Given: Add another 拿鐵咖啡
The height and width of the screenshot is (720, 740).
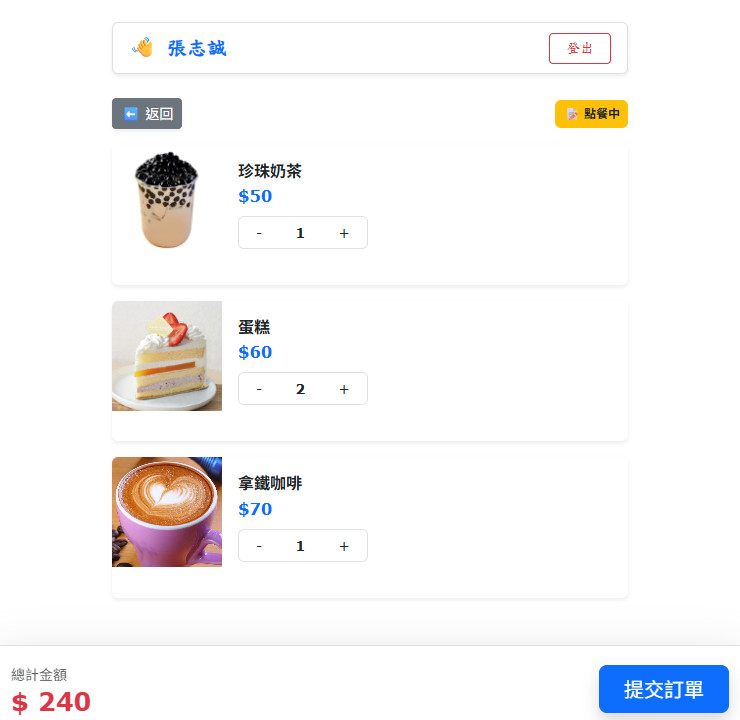Looking at the screenshot, I should tap(344, 546).
